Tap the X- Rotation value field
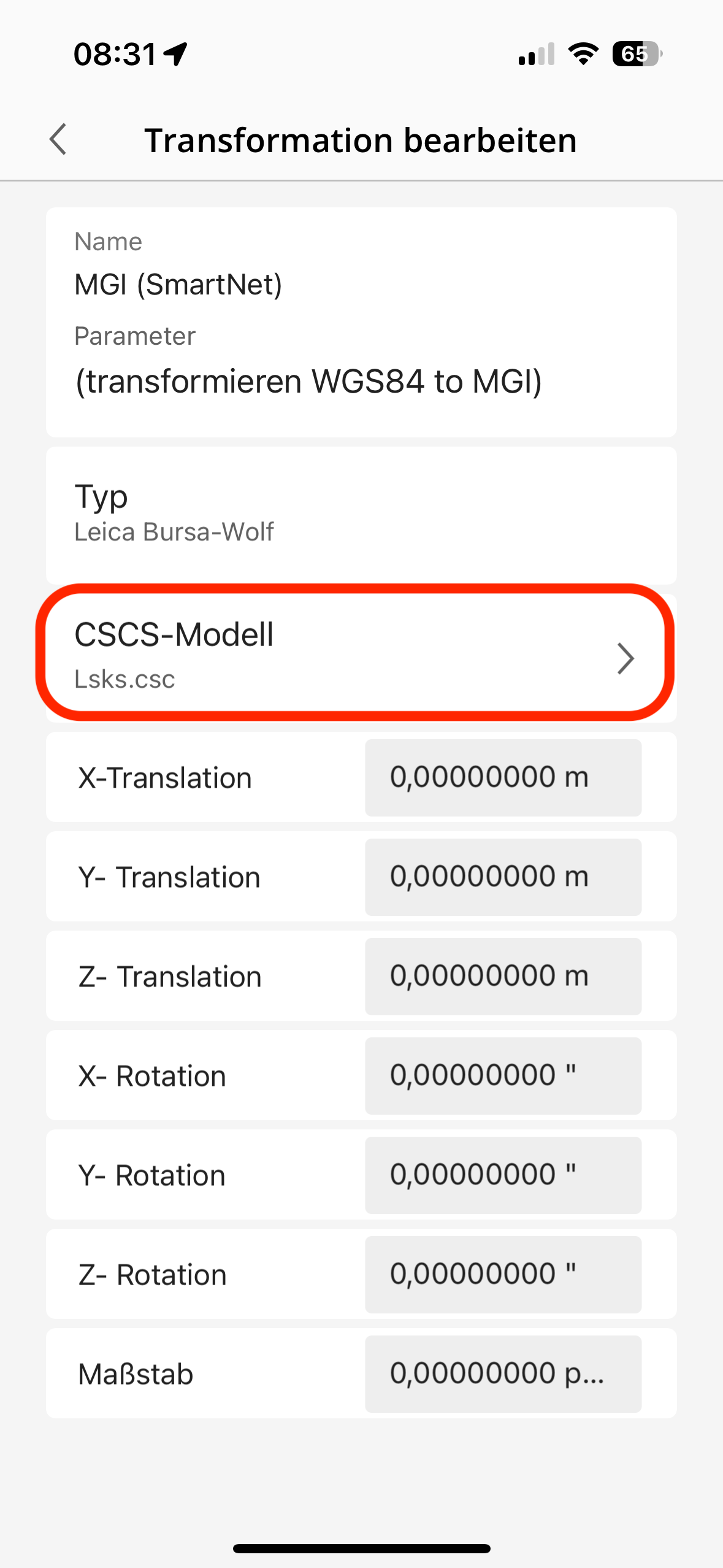The height and width of the screenshot is (1568, 723). point(503,1075)
